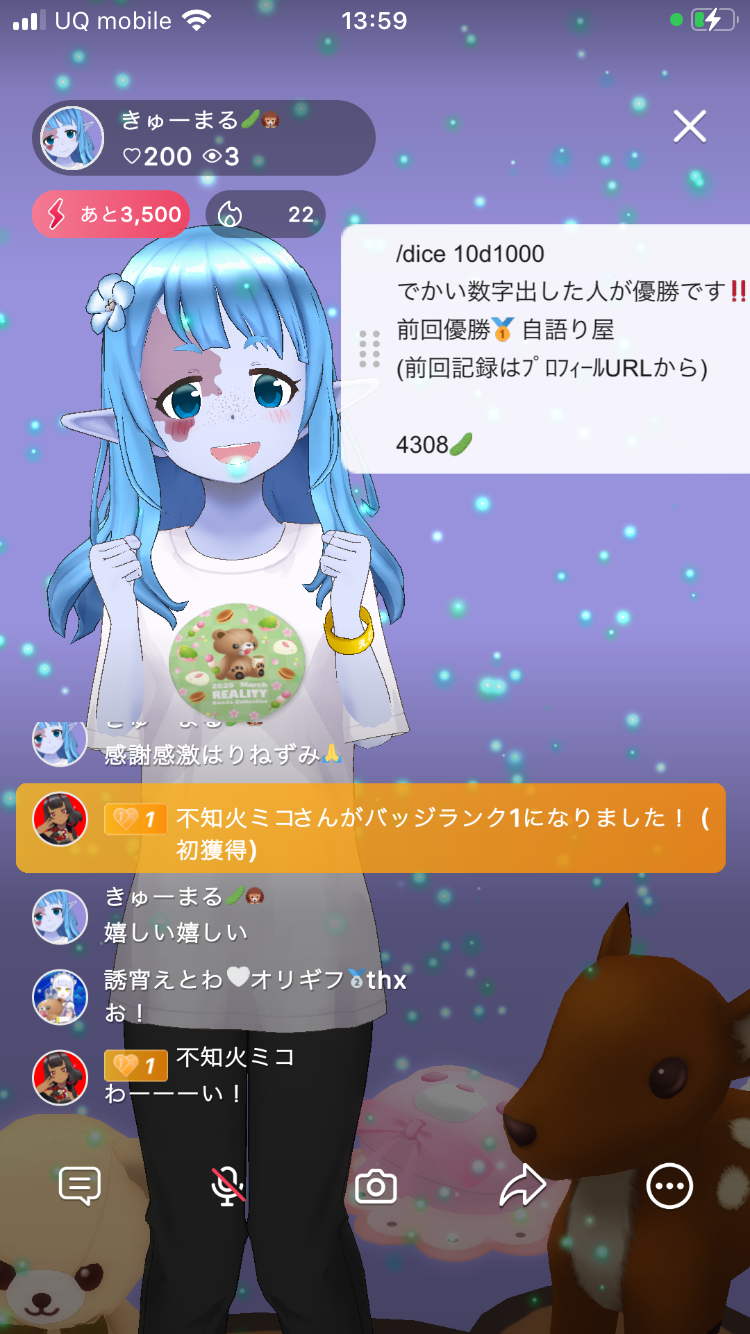
Task: Tap the badge rank 1 notification banner
Action: (x=371, y=828)
